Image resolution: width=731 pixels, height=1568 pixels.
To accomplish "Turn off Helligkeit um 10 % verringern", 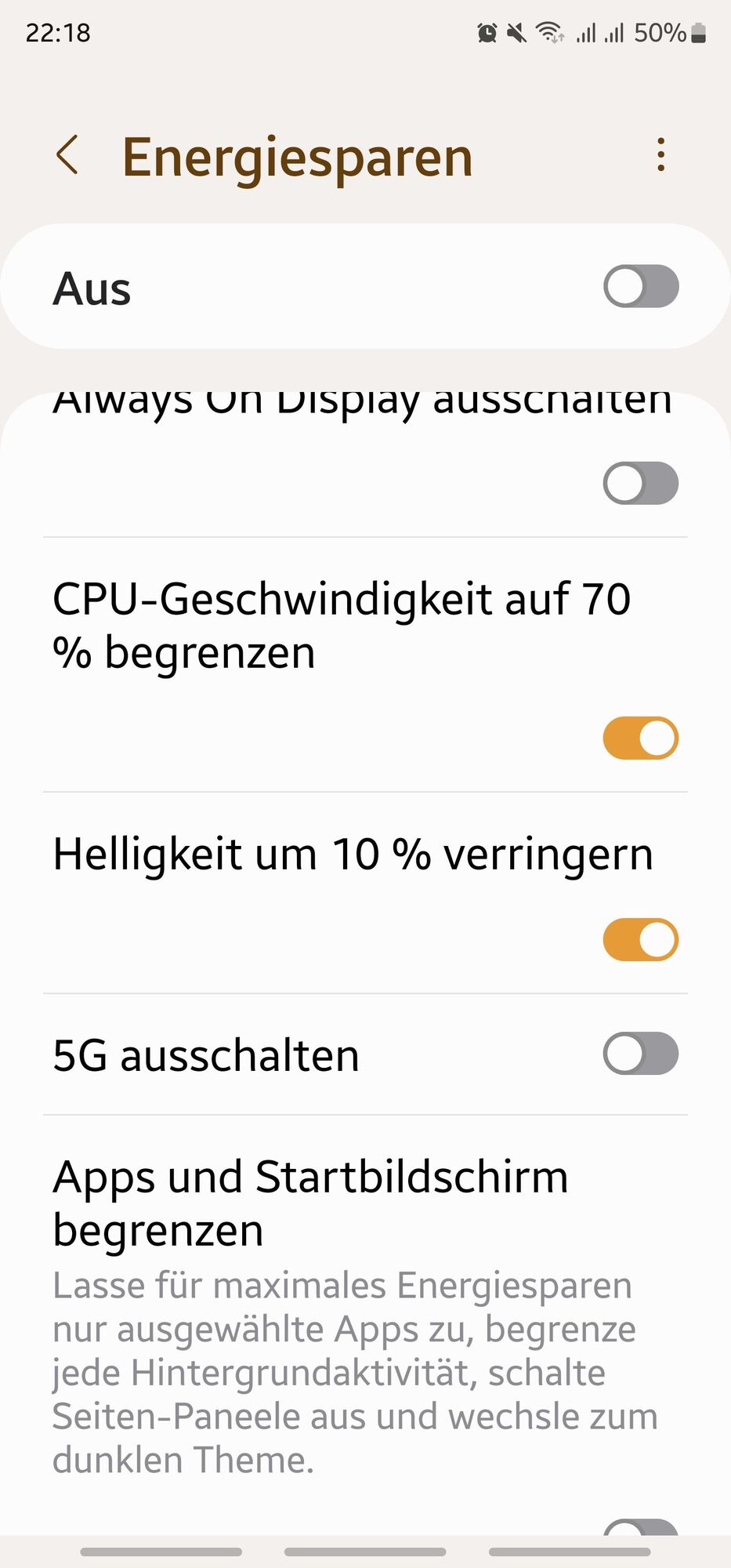I will [640, 939].
